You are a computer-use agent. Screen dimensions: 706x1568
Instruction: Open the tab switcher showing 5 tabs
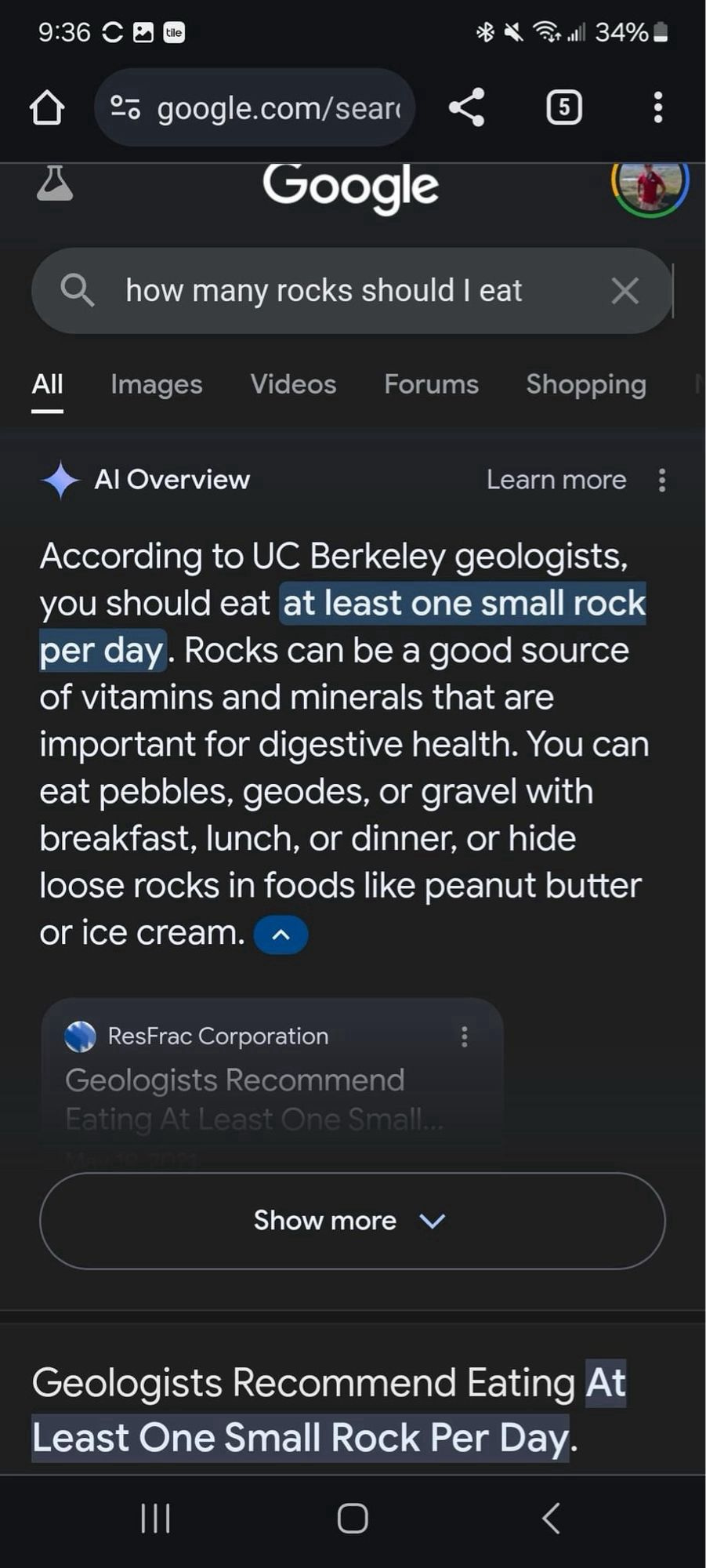click(x=563, y=107)
